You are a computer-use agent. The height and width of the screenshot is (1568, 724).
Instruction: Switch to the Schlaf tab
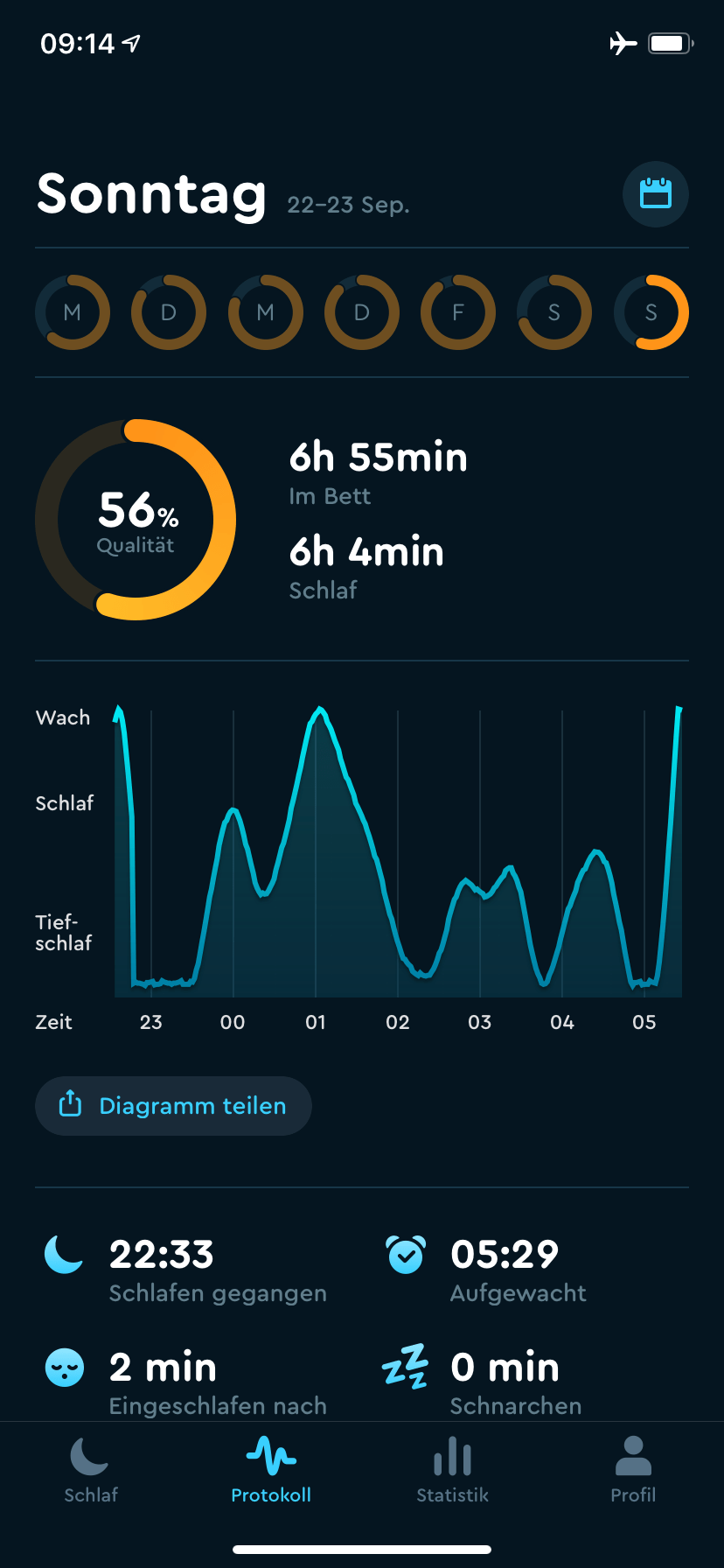point(91,1470)
